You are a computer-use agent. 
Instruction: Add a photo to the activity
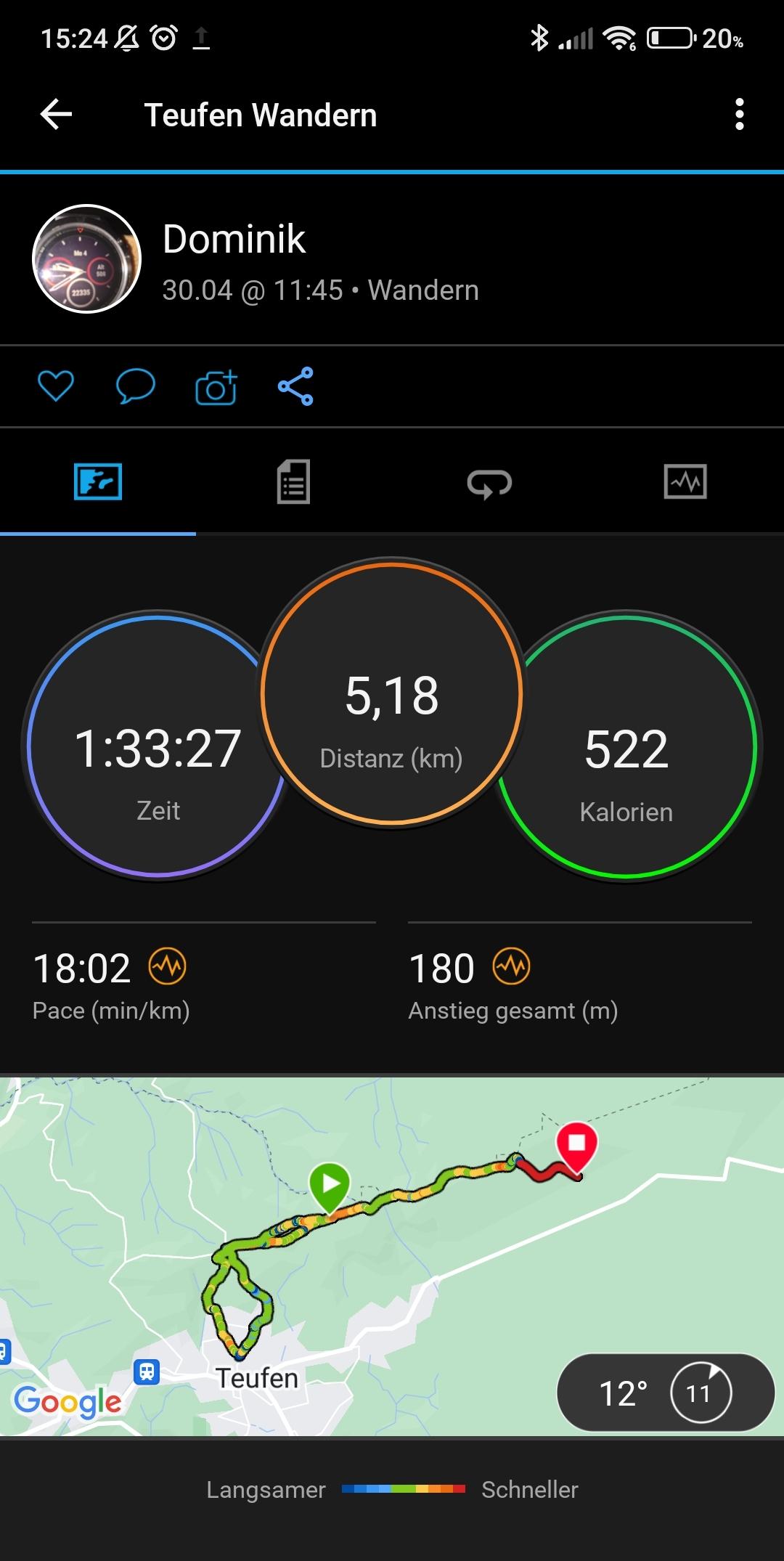(x=216, y=387)
